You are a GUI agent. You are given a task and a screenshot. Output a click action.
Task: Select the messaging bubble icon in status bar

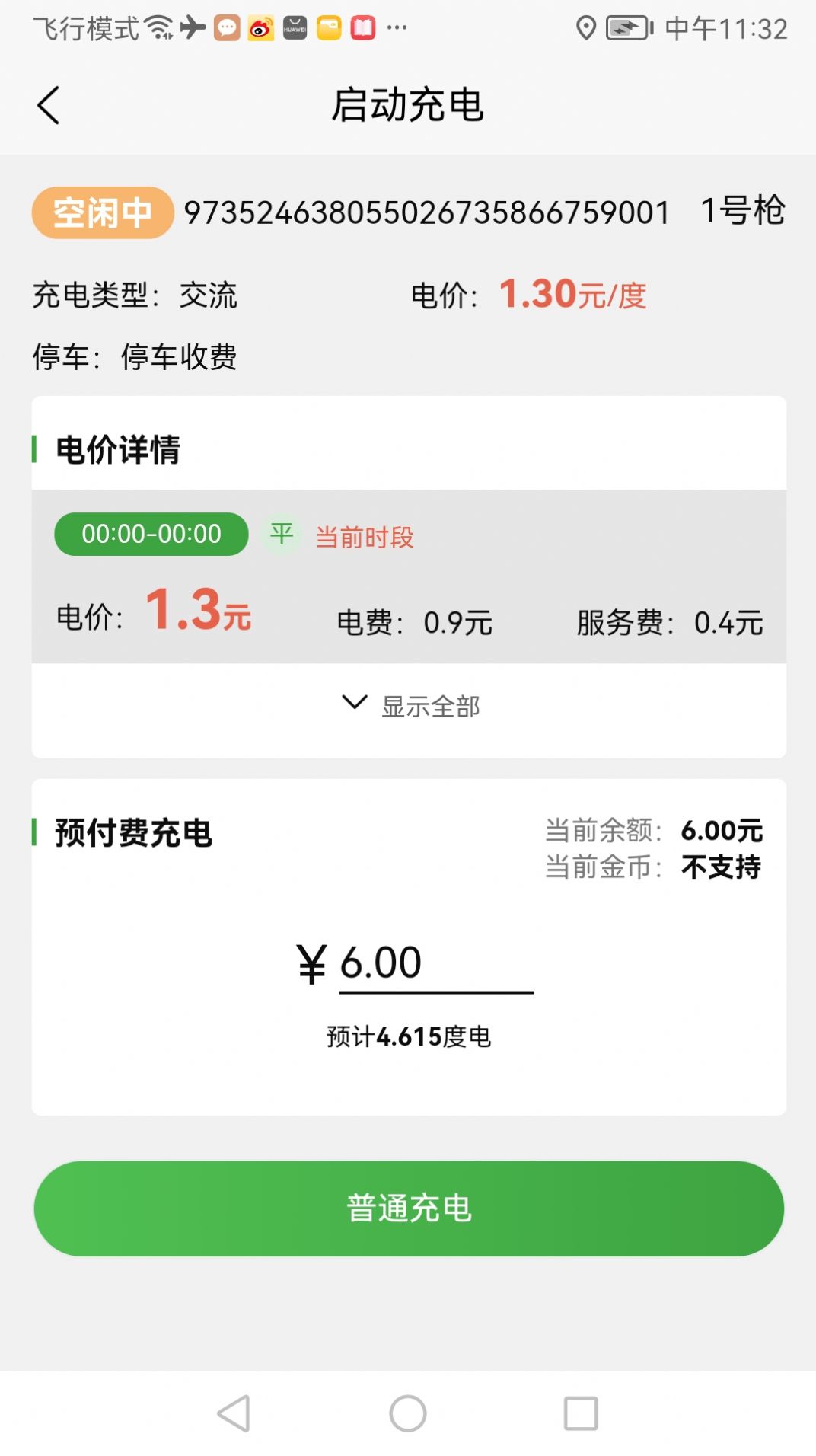point(226,27)
